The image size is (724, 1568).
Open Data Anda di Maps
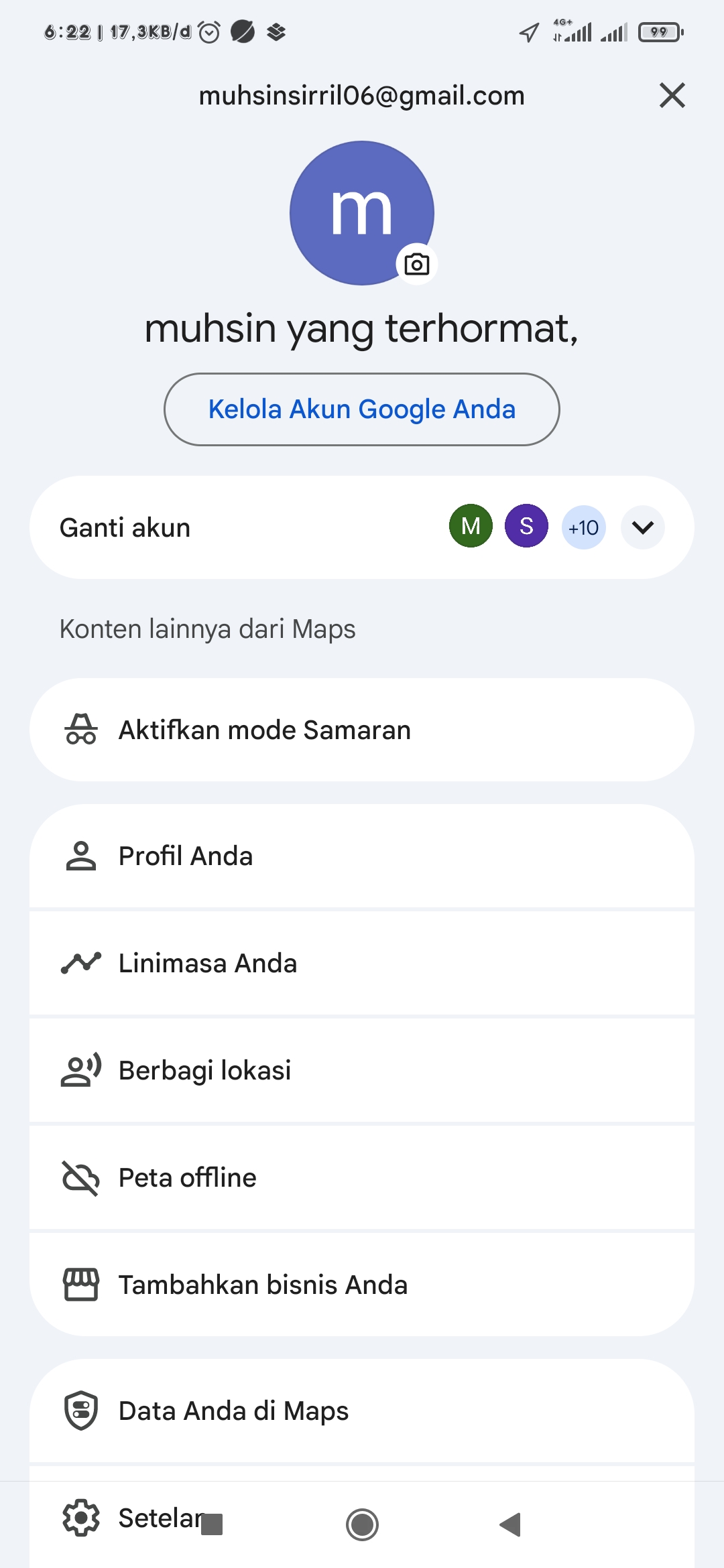pos(362,1411)
